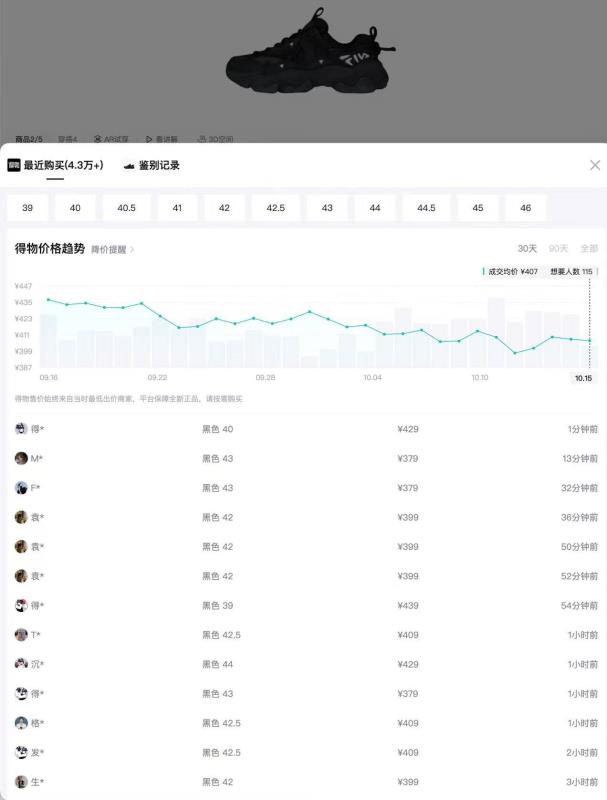This screenshot has width=607, height=800.
Task: Show 全部 price trend history
Action: (x=589, y=248)
